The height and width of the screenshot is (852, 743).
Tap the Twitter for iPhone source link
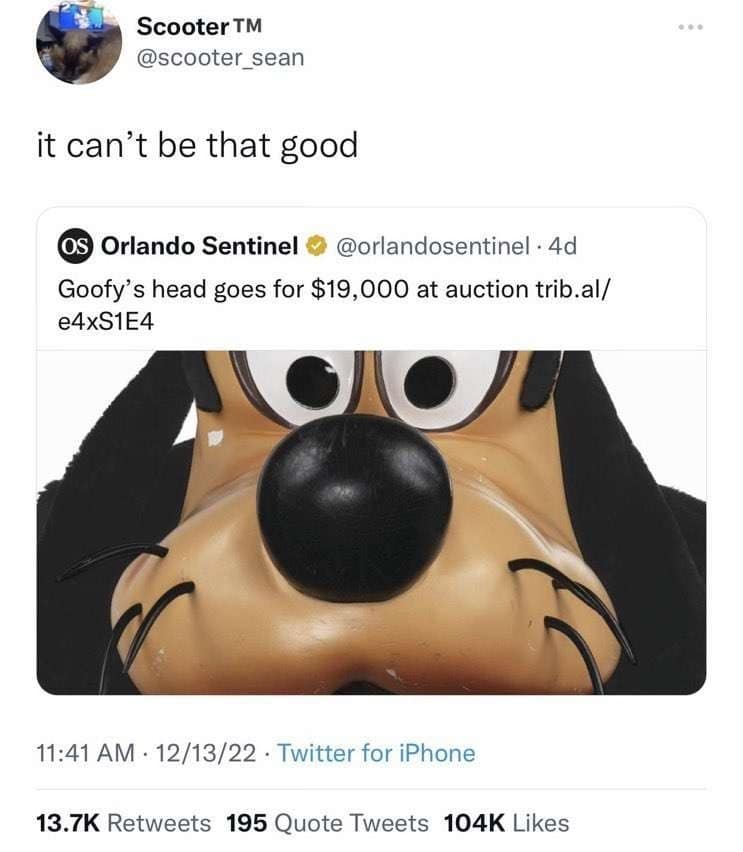click(376, 753)
